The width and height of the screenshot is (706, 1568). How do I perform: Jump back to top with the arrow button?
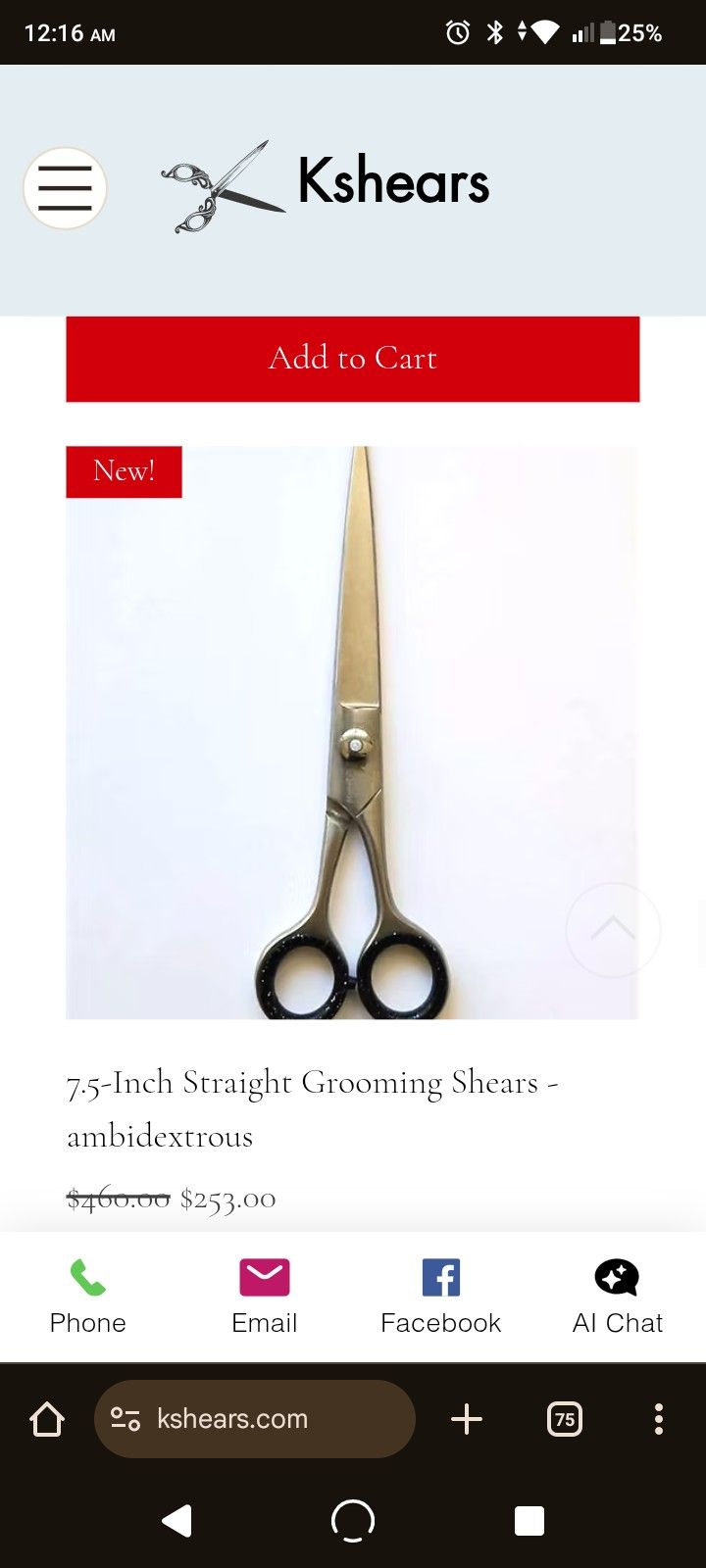pyautogui.click(x=613, y=929)
